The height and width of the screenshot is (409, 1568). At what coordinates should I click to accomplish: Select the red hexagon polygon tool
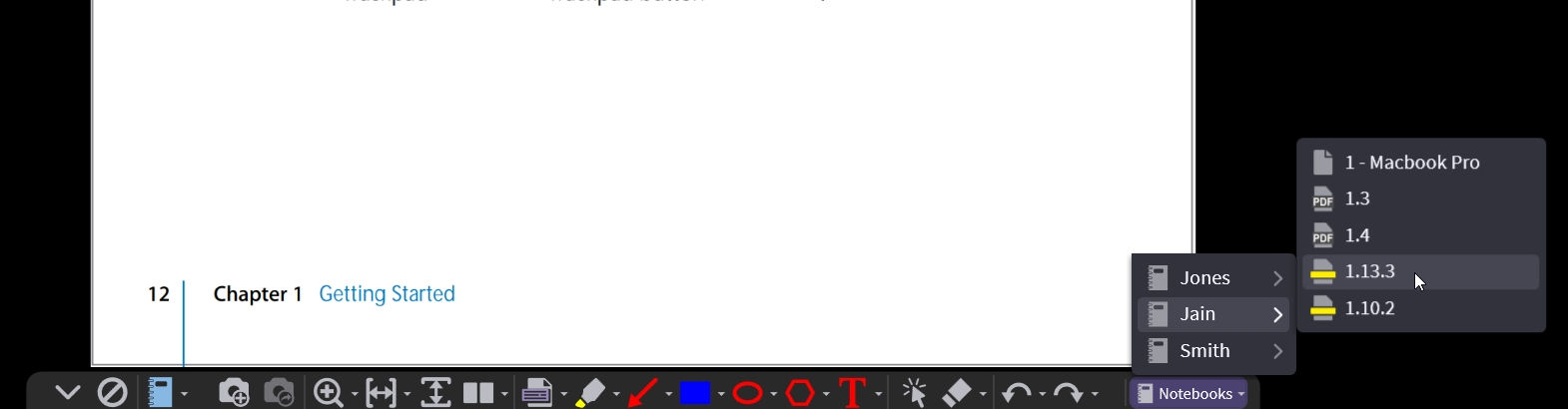pos(800,392)
